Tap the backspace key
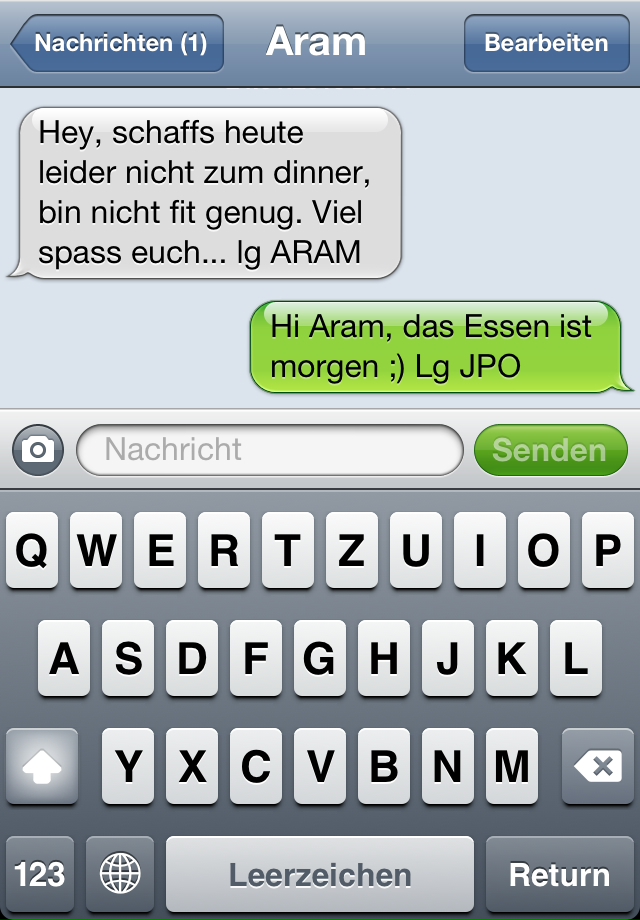Image resolution: width=640 pixels, height=920 pixels. pyautogui.click(x=597, y=766)
